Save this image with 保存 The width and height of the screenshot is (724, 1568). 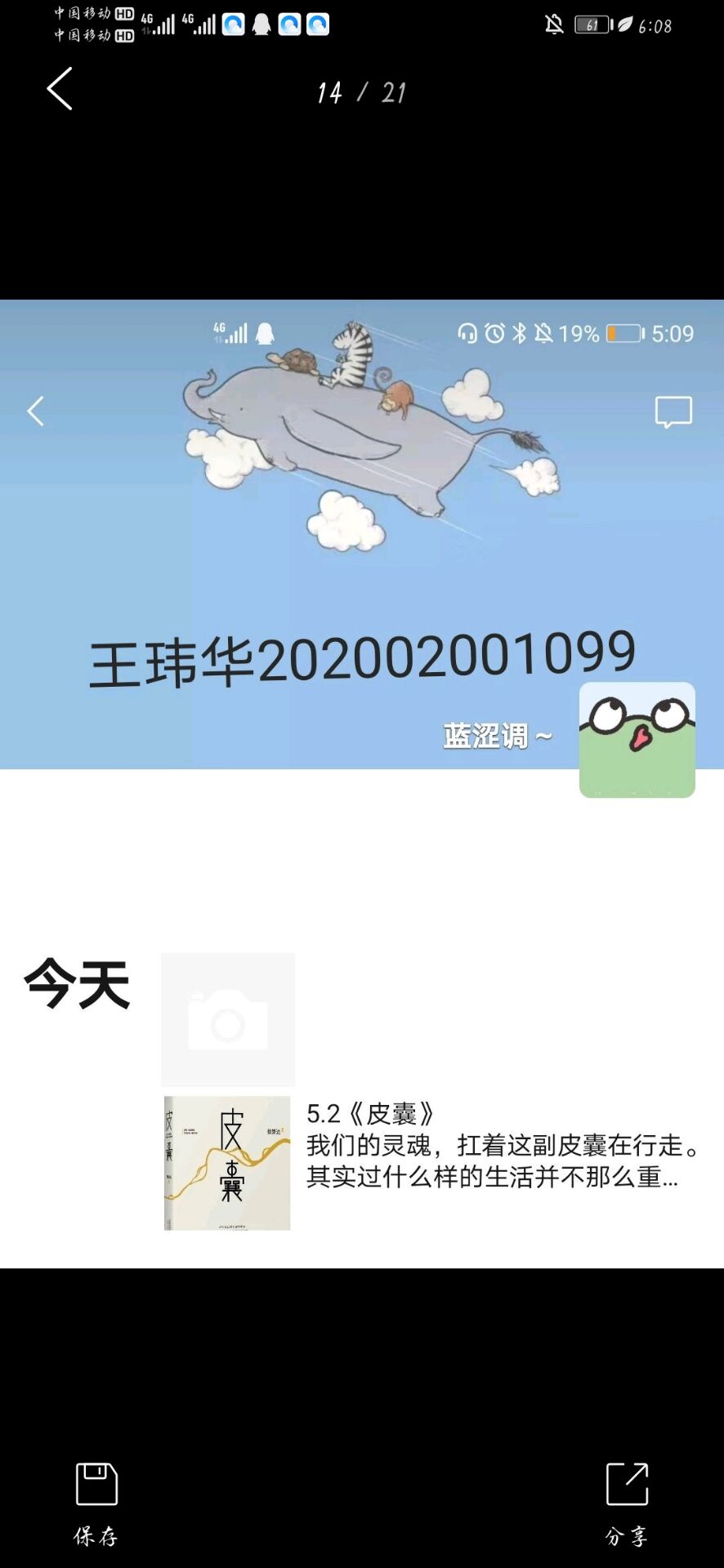pos(96,1504)
